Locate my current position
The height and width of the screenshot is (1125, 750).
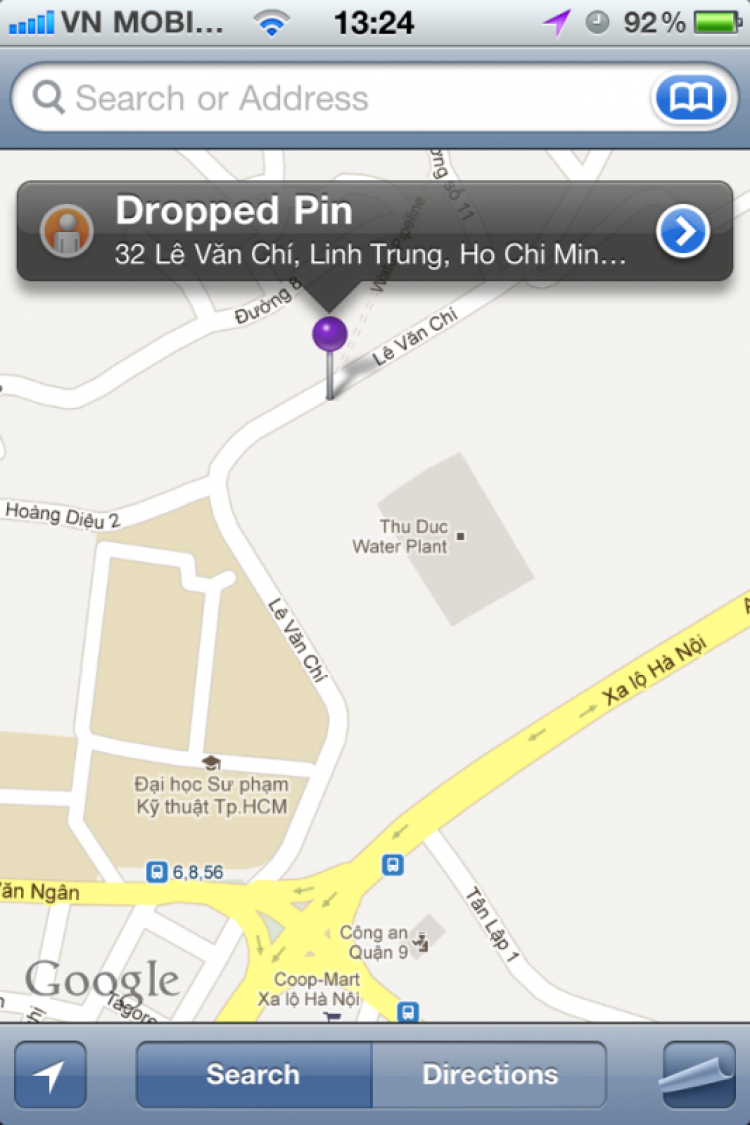(x=50, y=1075)
